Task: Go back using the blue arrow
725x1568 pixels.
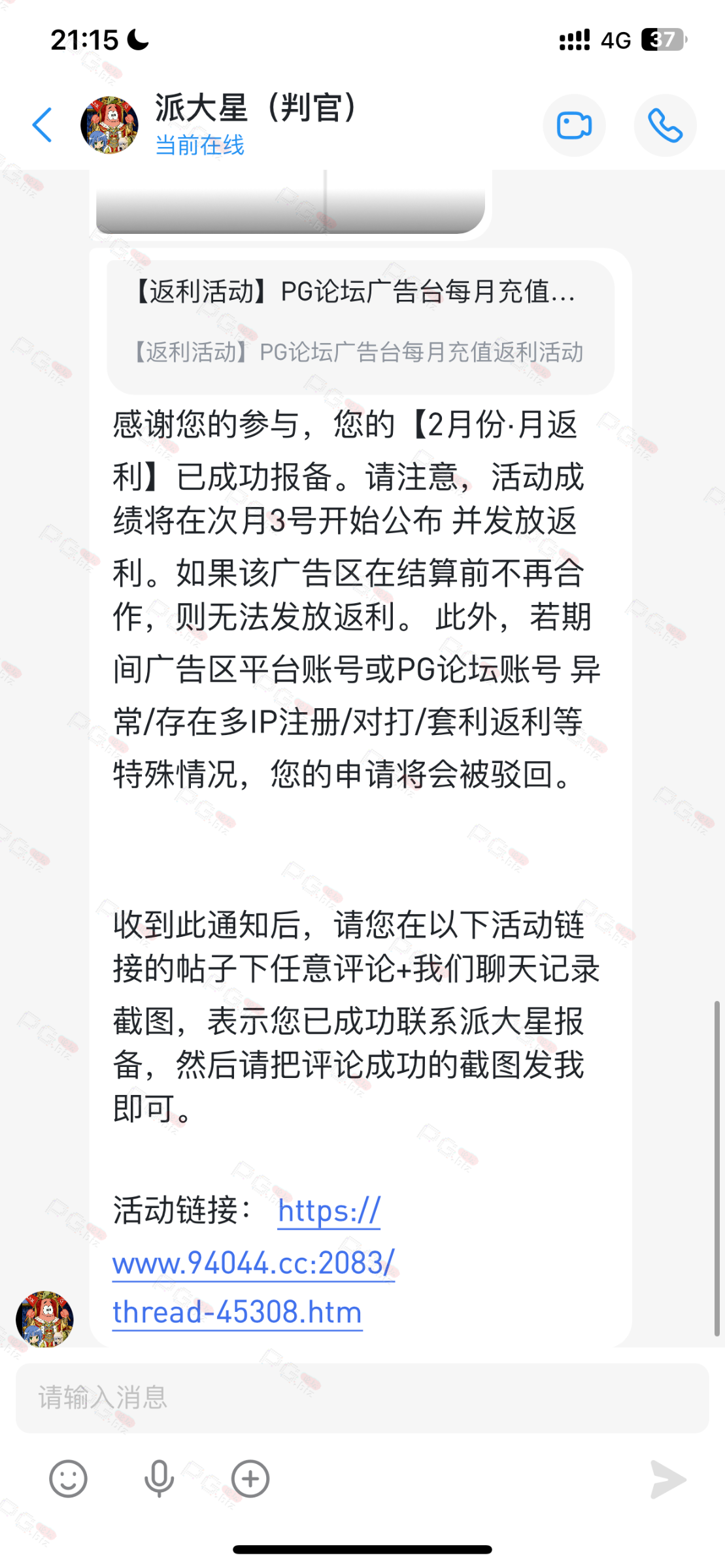Action: [x=42, y=125]
